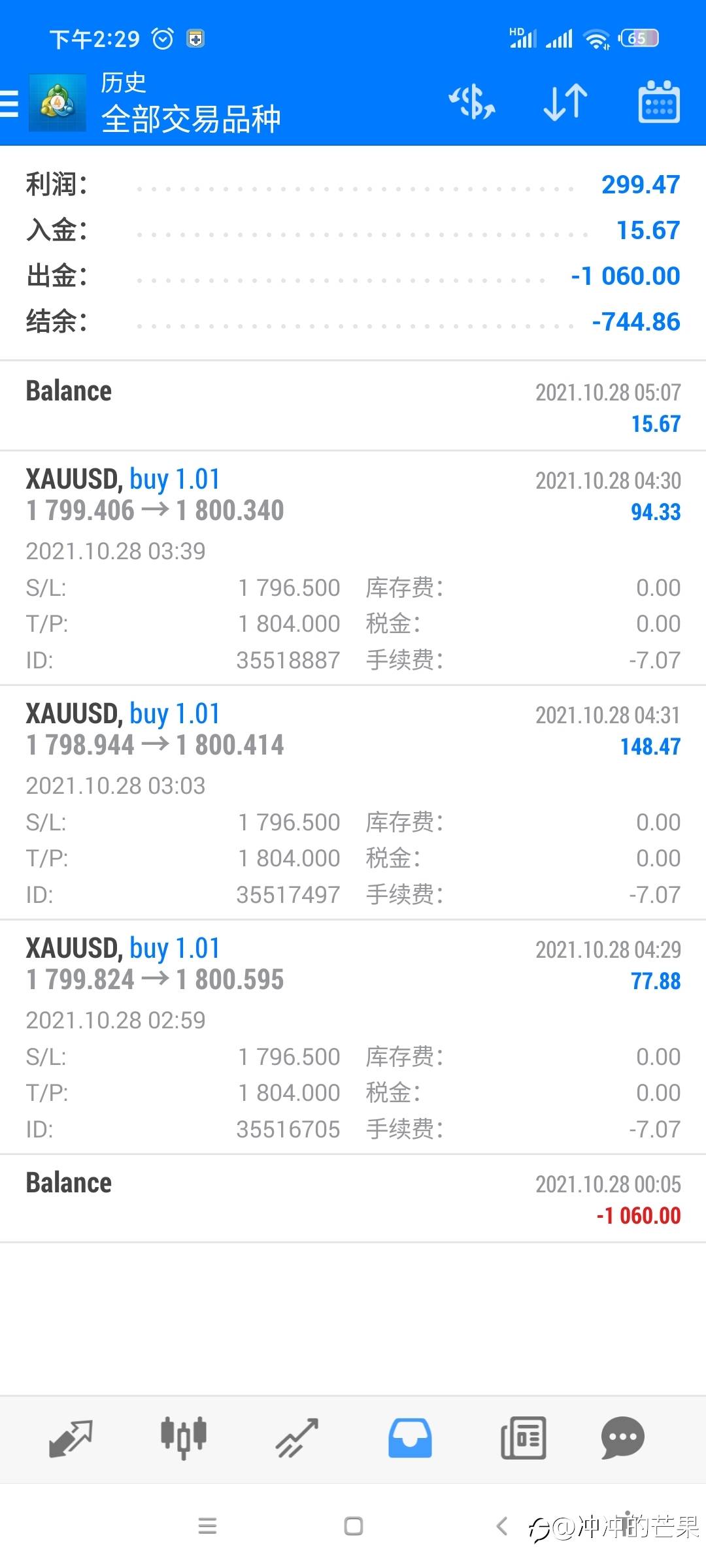This screenshot has height=1568, width=706.
Task: Open the side drawer menu
Action: (x=10, y=103)
